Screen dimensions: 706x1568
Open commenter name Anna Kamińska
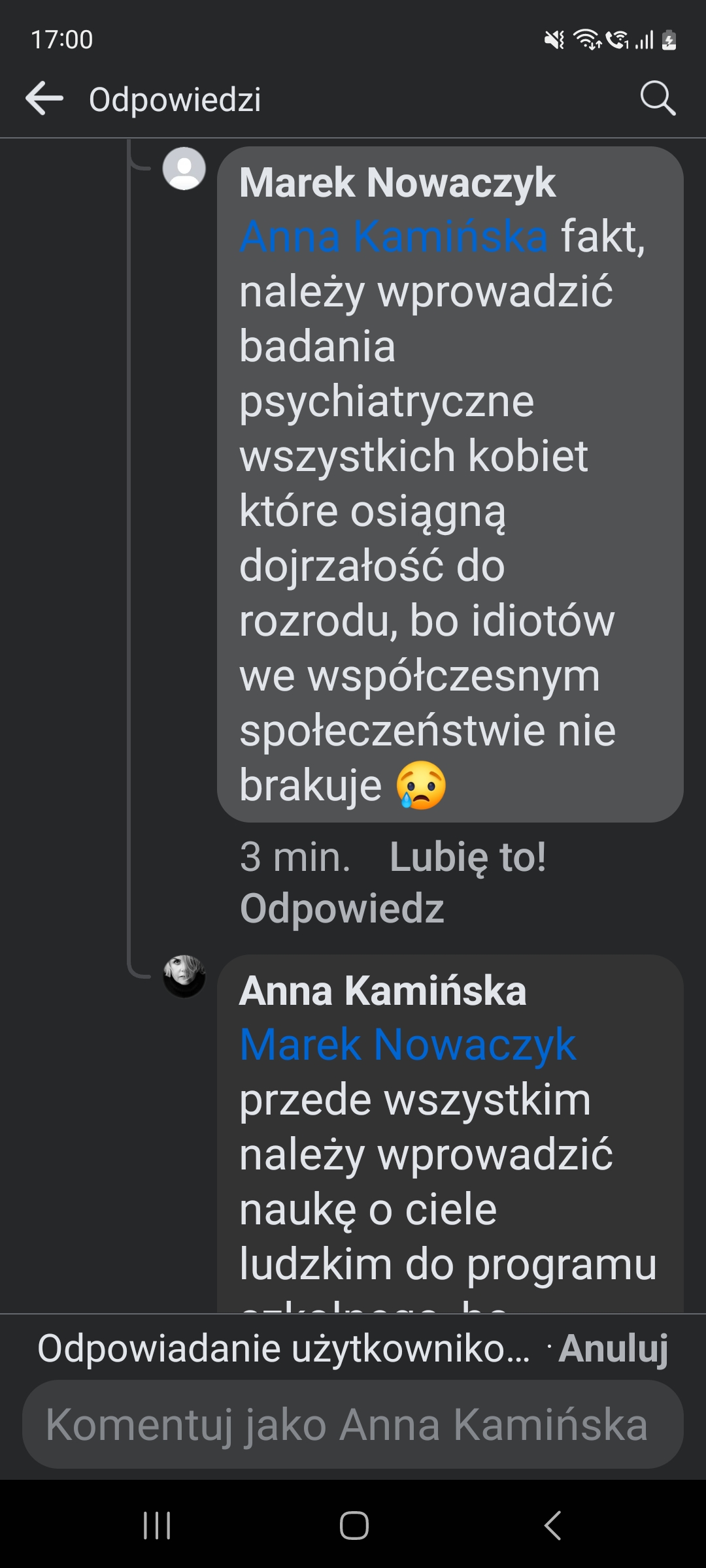coord(382,990)
